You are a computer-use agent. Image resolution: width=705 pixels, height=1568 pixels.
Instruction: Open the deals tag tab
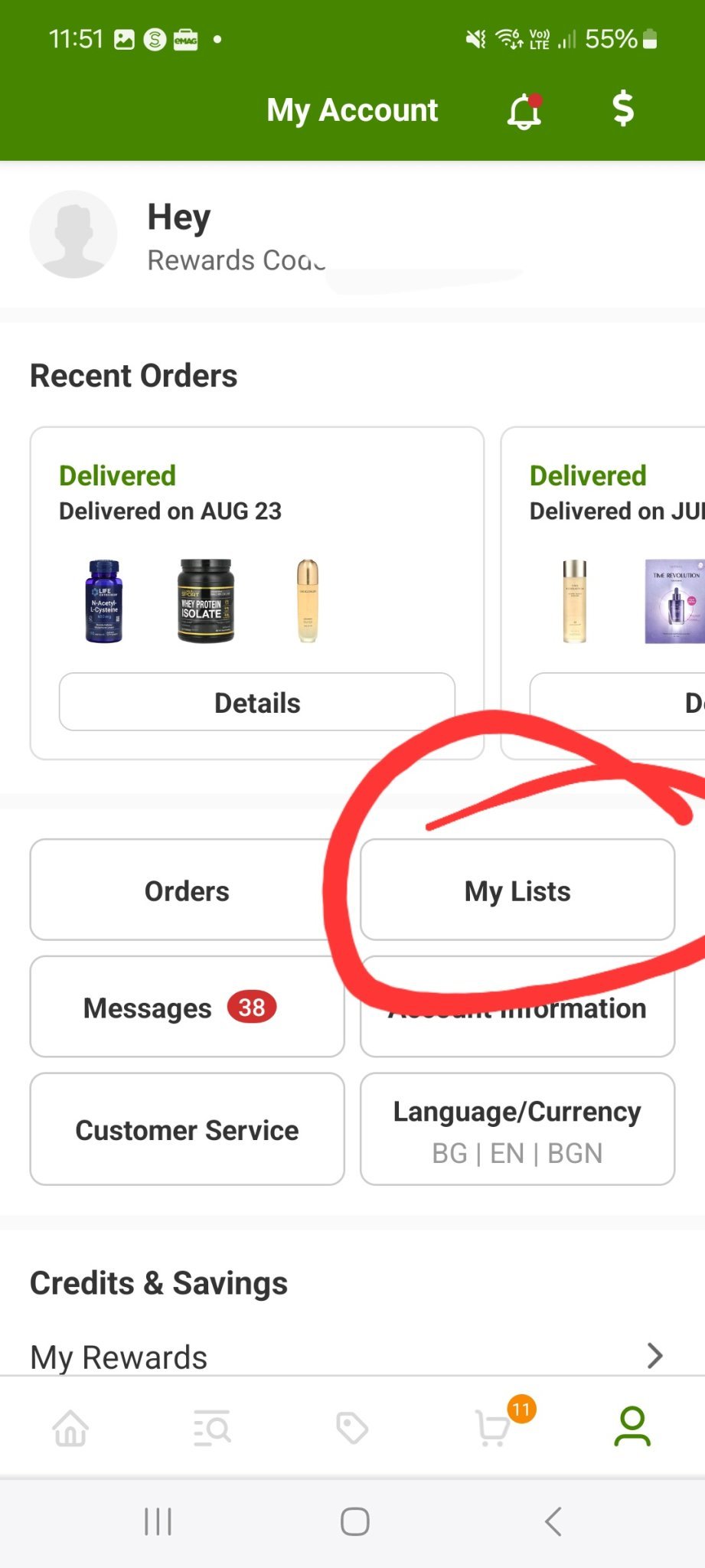click(x=352, y=1428)
